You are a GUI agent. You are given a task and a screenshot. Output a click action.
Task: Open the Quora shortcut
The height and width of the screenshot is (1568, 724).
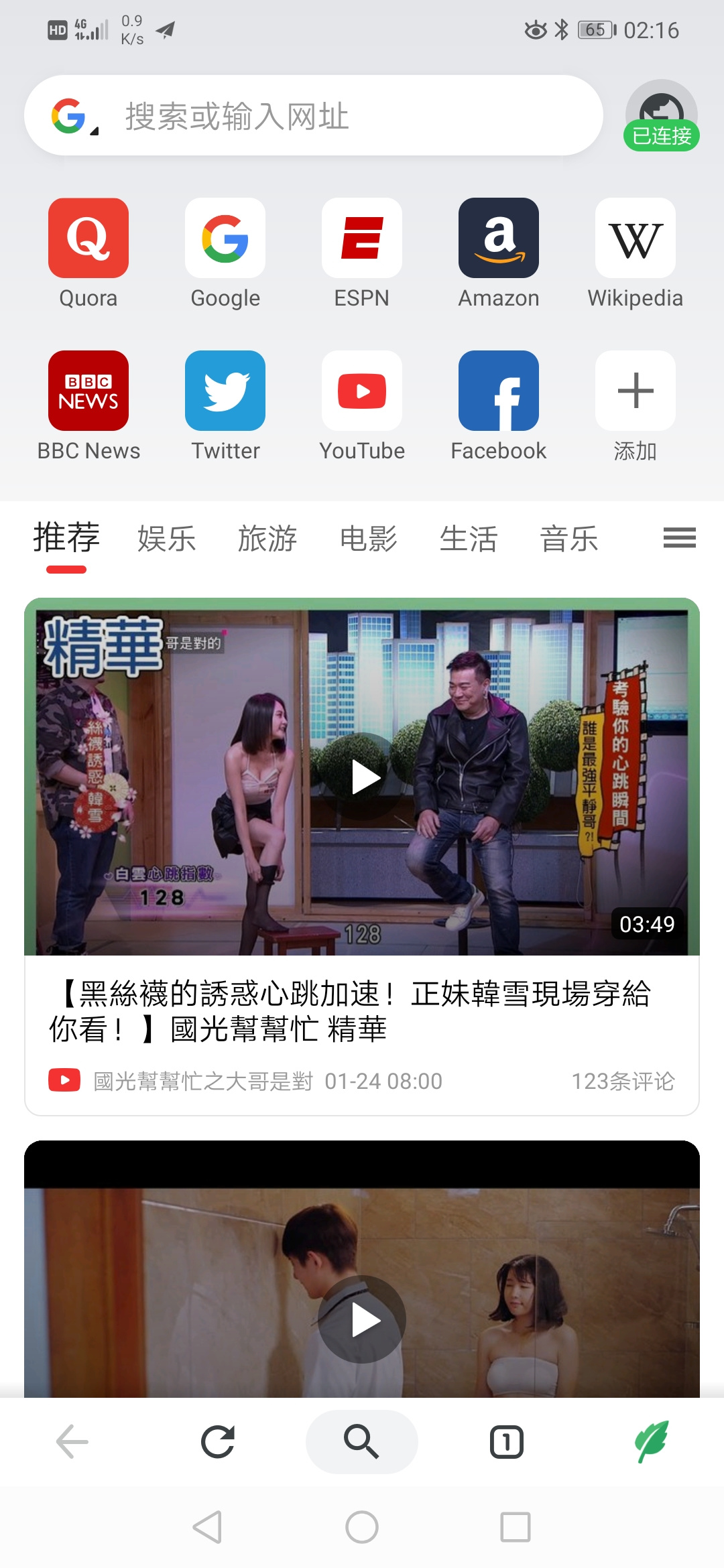[88, 253]
